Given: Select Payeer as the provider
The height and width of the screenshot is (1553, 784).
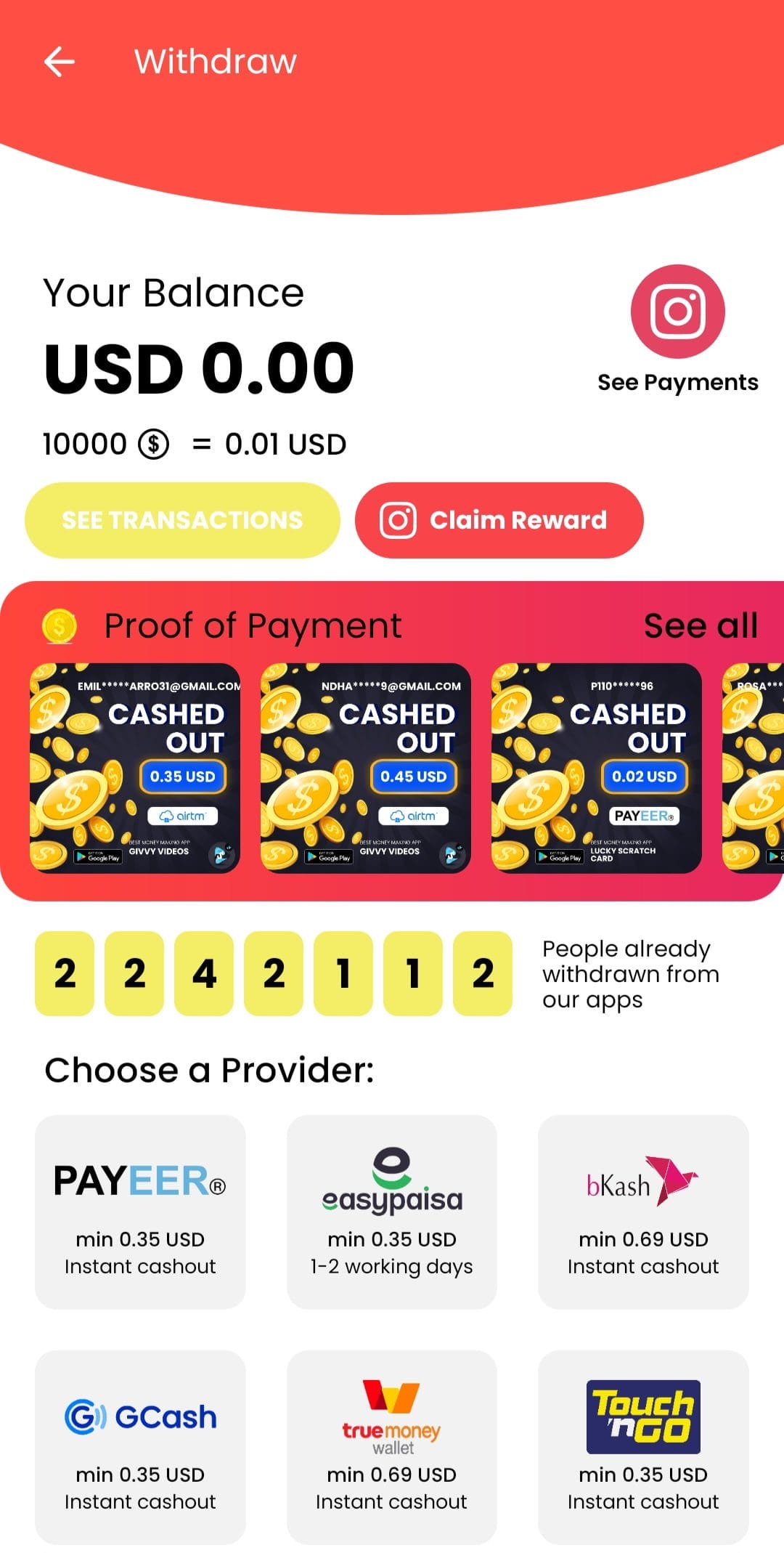Looking at the screenshot, I should (140, 1212).
